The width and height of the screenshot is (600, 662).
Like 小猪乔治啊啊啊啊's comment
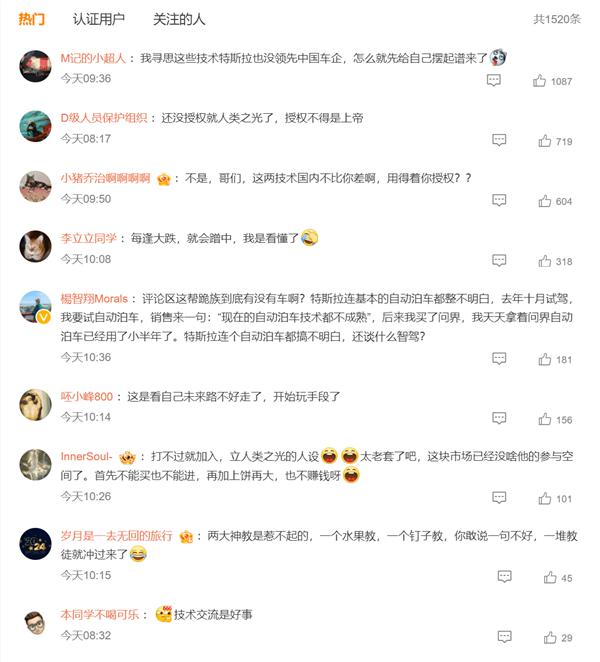coord(545,201)
